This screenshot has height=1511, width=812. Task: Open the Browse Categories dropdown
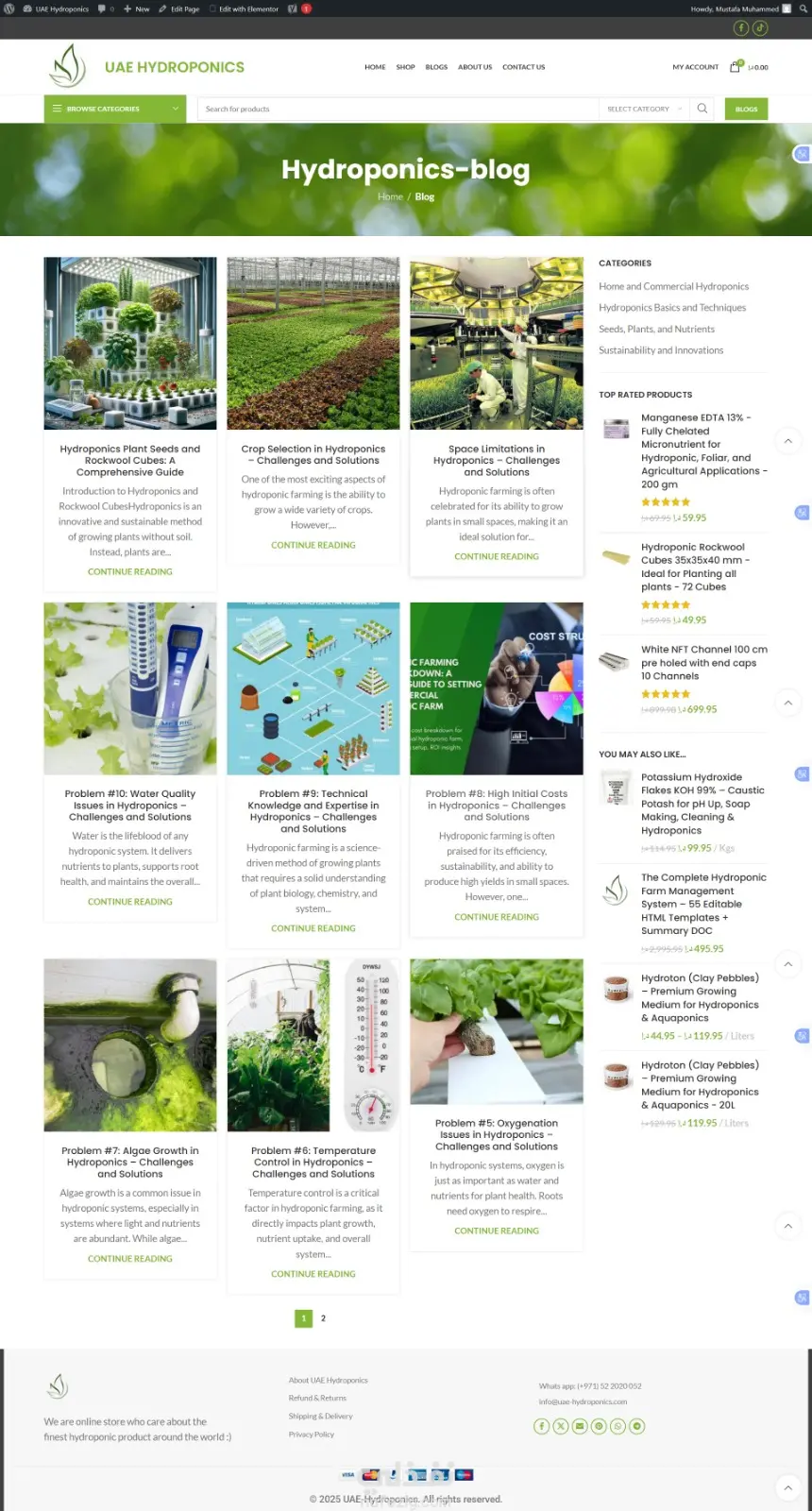tap(114, 109)
